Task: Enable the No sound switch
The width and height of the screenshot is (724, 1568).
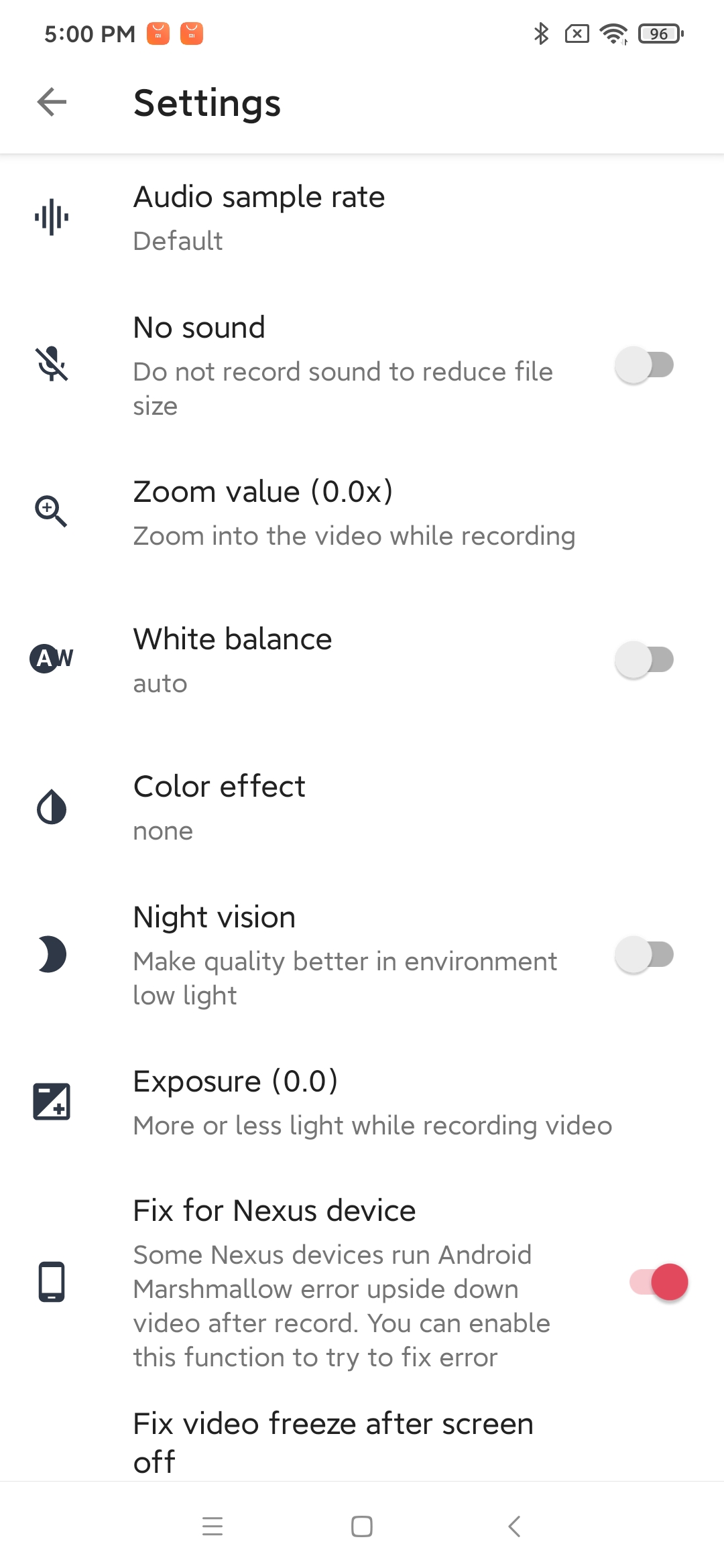Action: pyautogui.click(x=644, y=365)
